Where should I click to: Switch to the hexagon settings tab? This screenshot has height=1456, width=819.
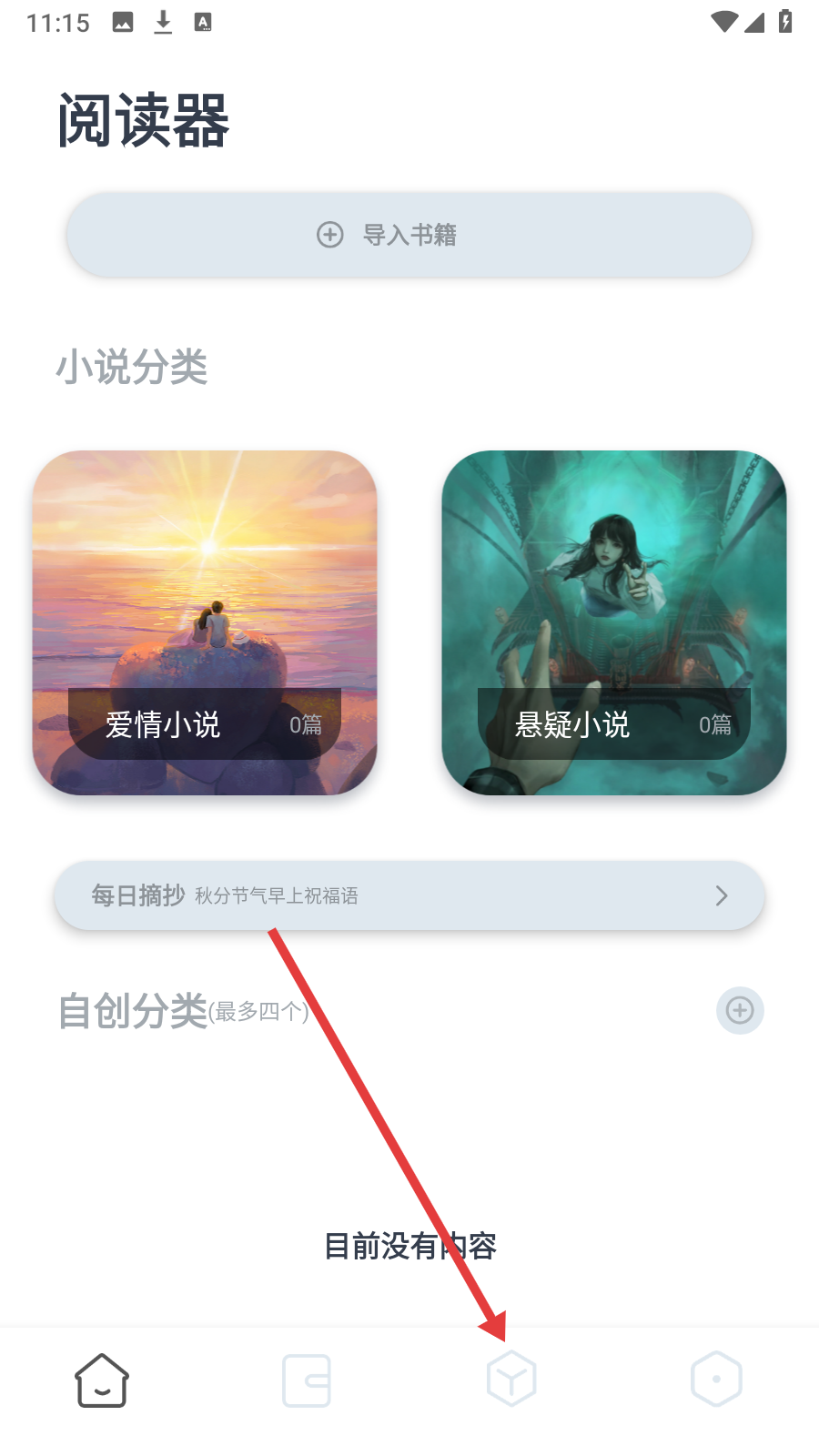pyautogui.click(x=716, y=1379)
